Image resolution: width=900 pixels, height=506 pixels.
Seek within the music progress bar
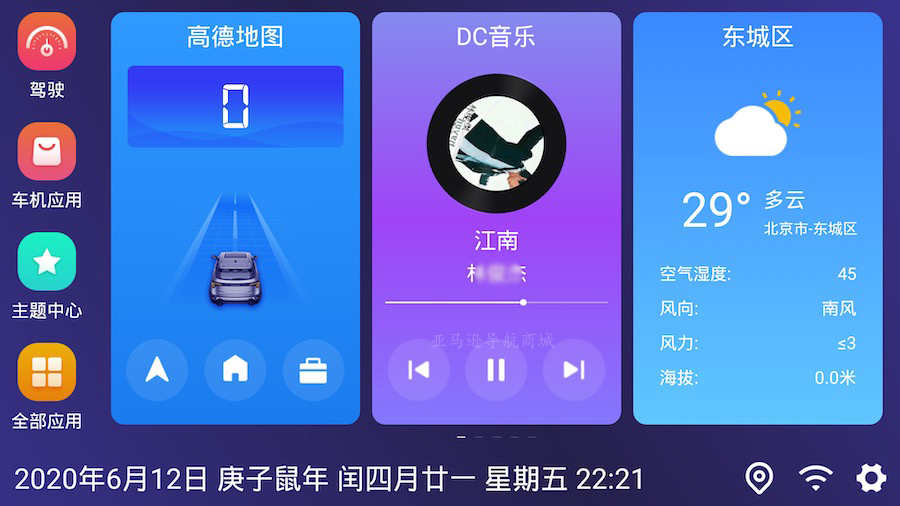(x=496, y=301)
